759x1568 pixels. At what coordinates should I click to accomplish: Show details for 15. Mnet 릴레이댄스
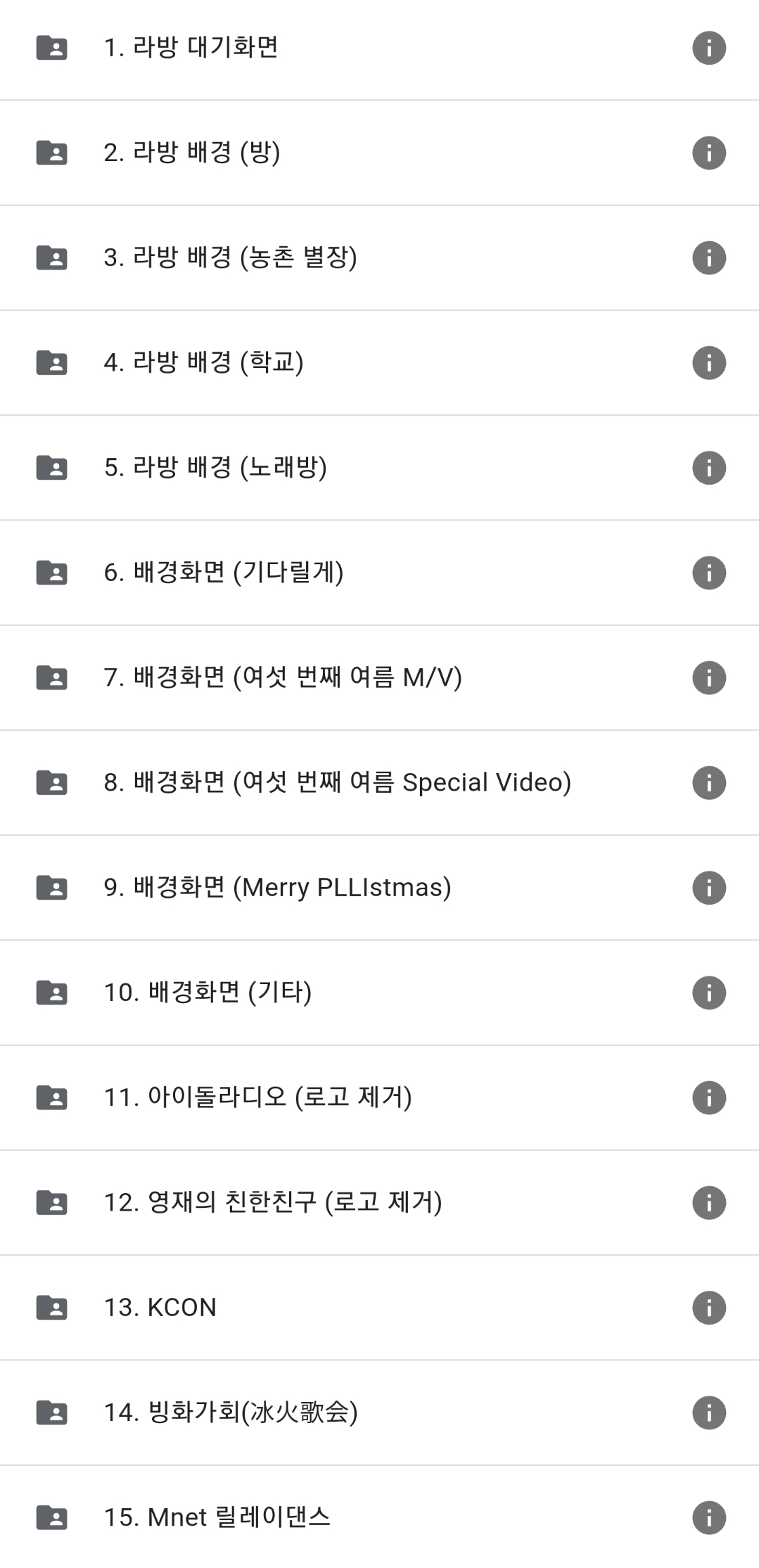(708, 1517)
